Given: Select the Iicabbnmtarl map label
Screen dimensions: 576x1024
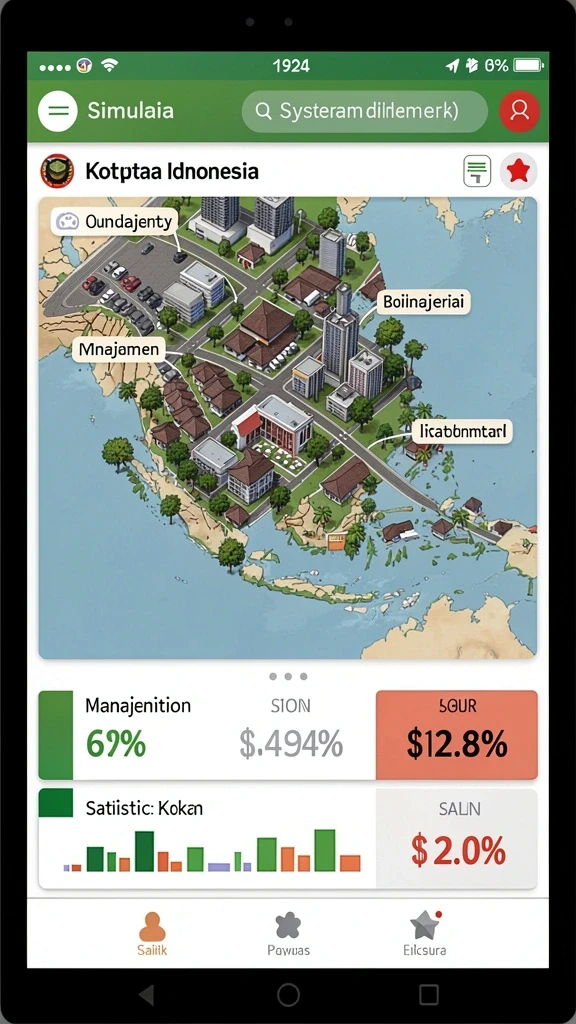Looking at the screenshot, I should tap(462, 431).
